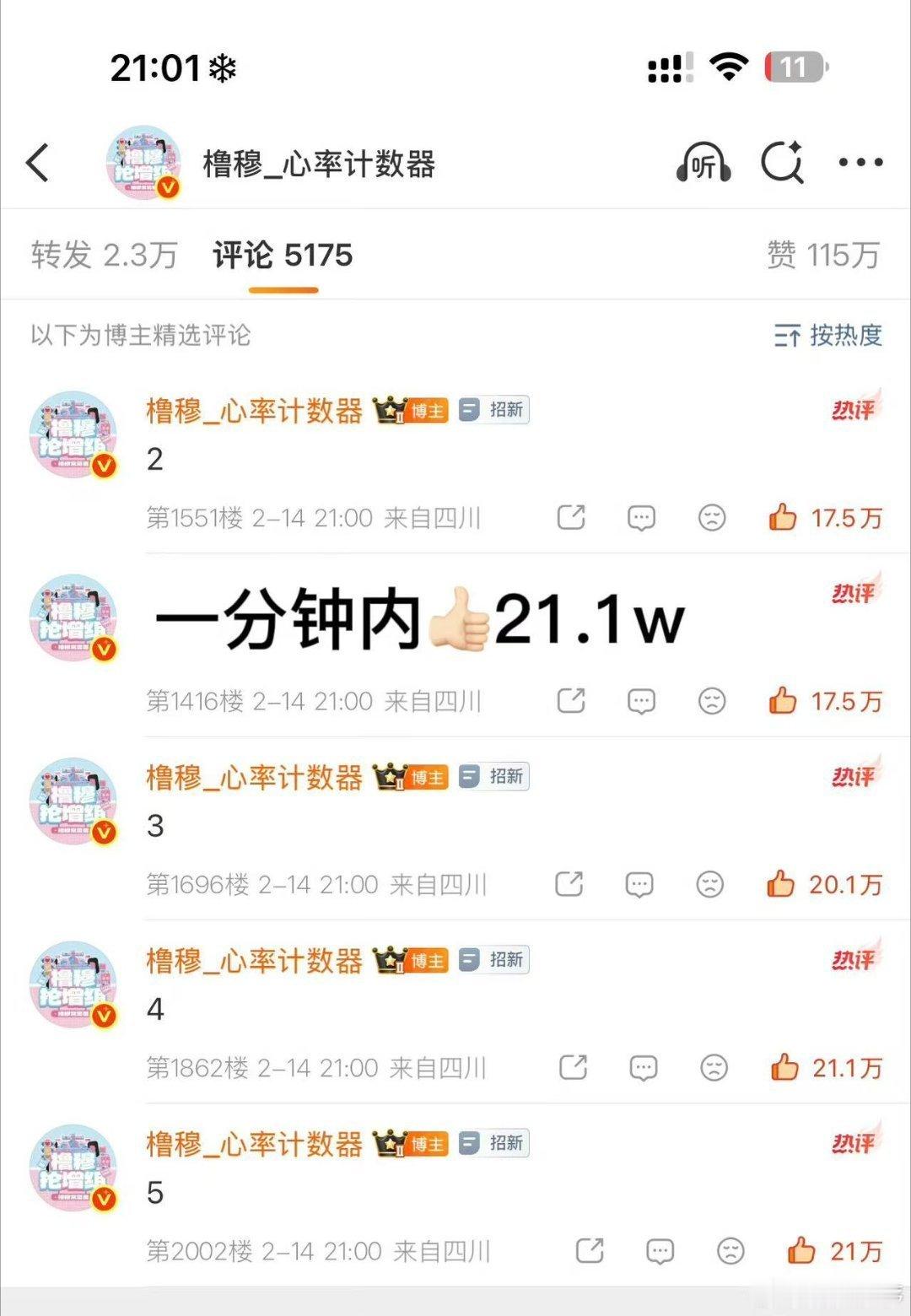Click the share icon on the first comment

point(573,517)
